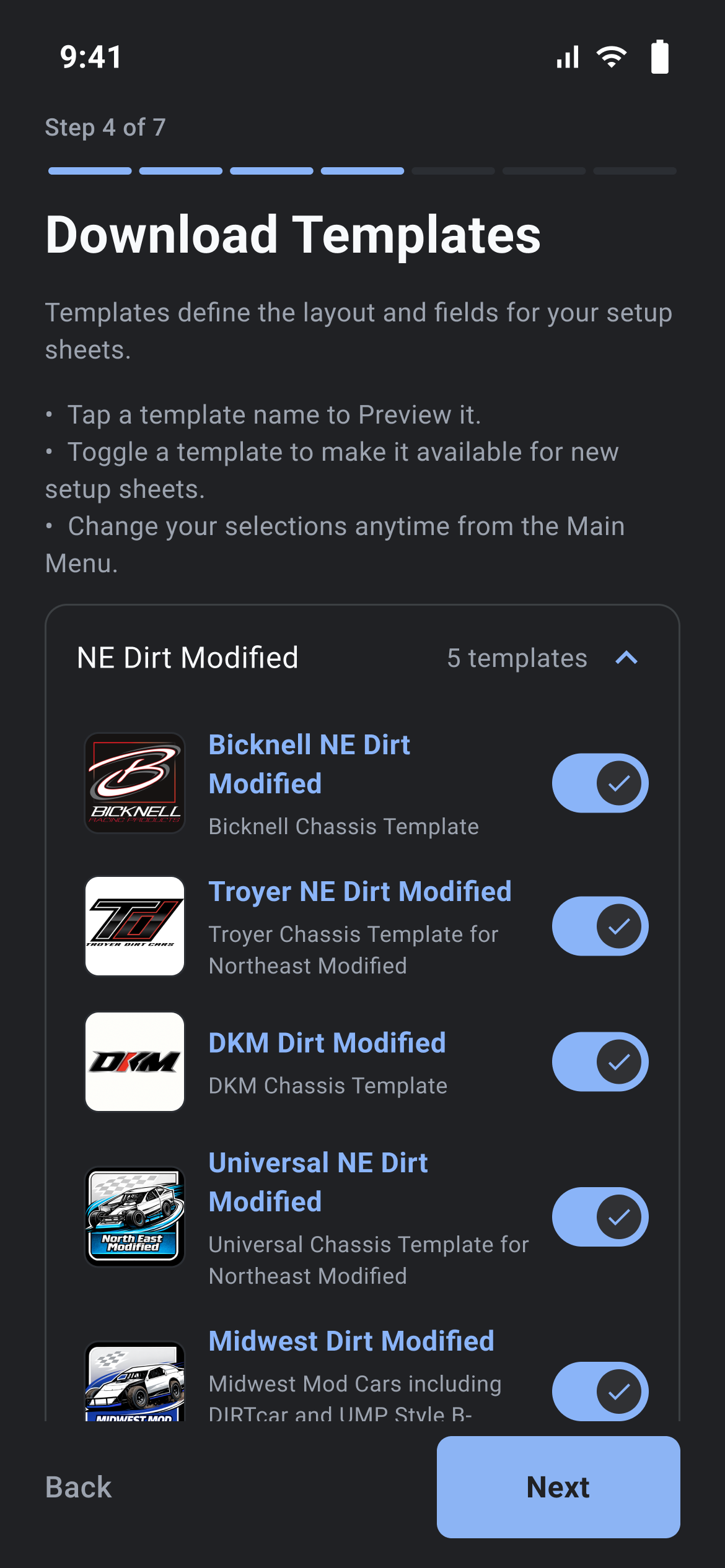Disable the Troyer NE Dirt Modified toggle
Screen dimensions: 725x1568
(600, 926)
